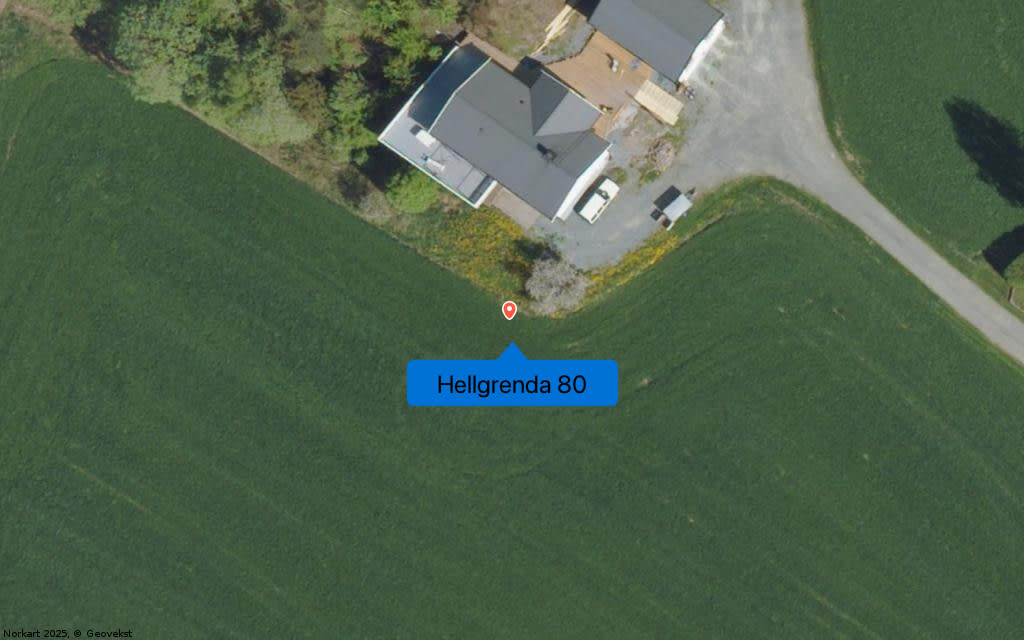Screen dimensions: 1024x640
Task: Open the Hellgrenda 80 address label
Action: tap(512, 384)
